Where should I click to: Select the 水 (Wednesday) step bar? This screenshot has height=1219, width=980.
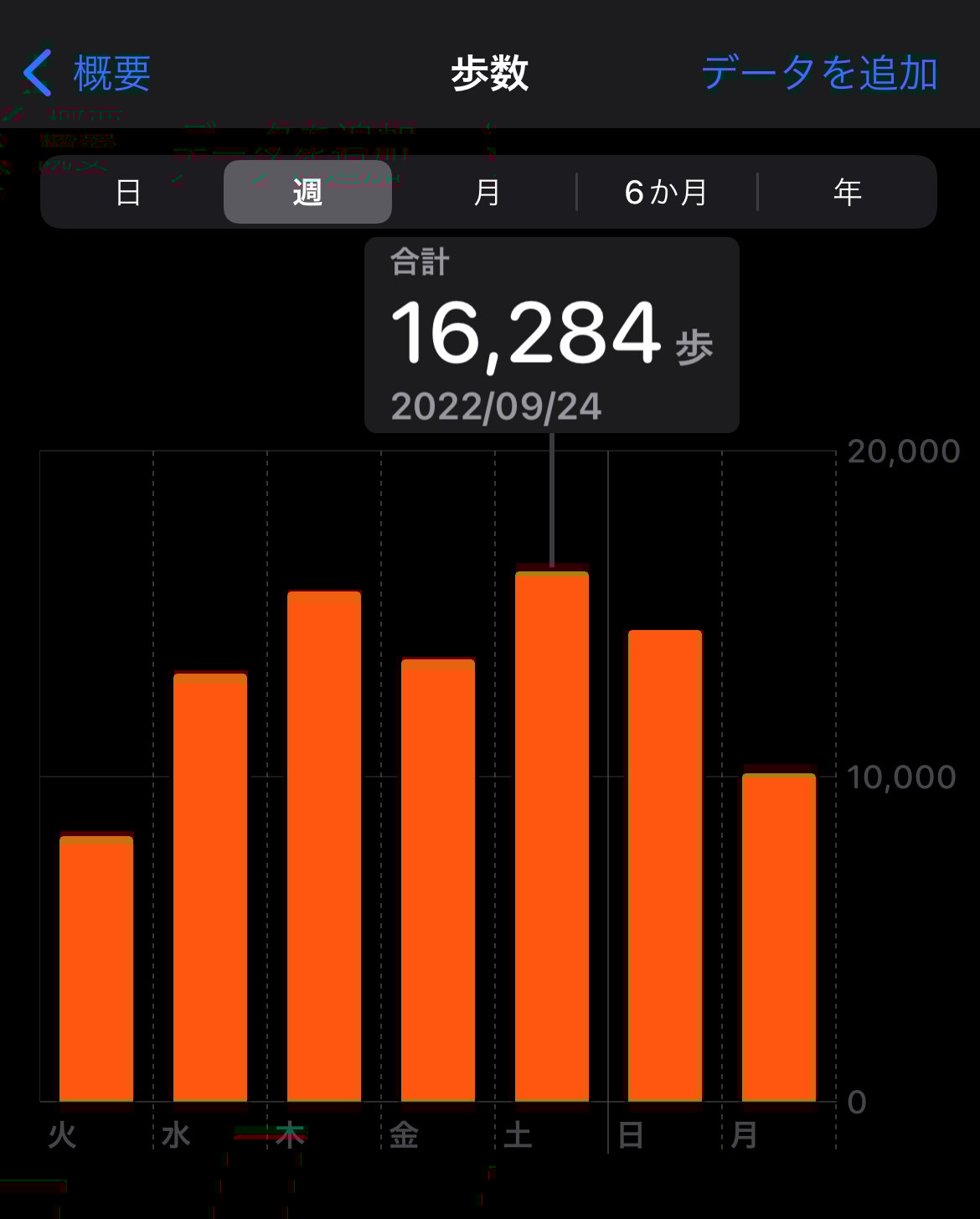210,888
